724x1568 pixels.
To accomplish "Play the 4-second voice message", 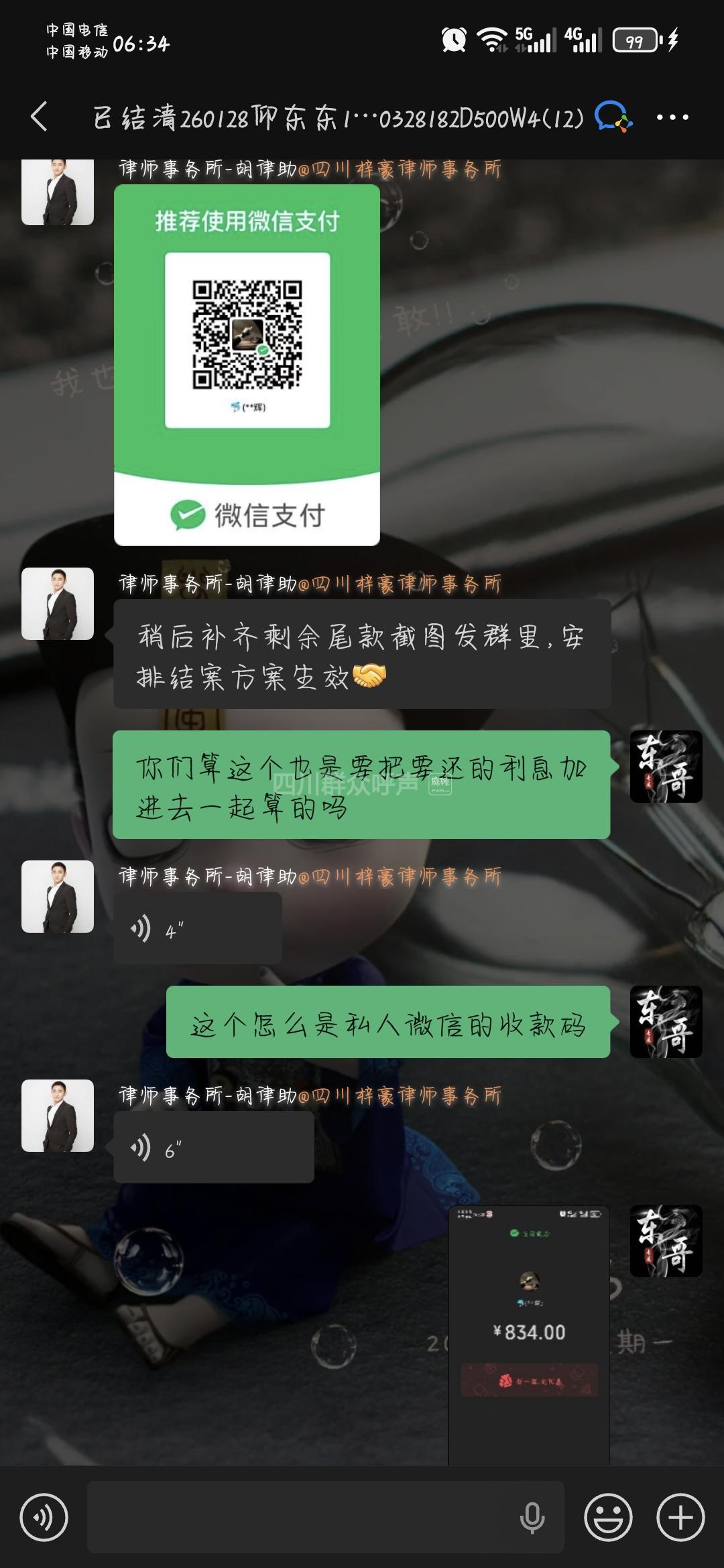I will tap(197, 930).
